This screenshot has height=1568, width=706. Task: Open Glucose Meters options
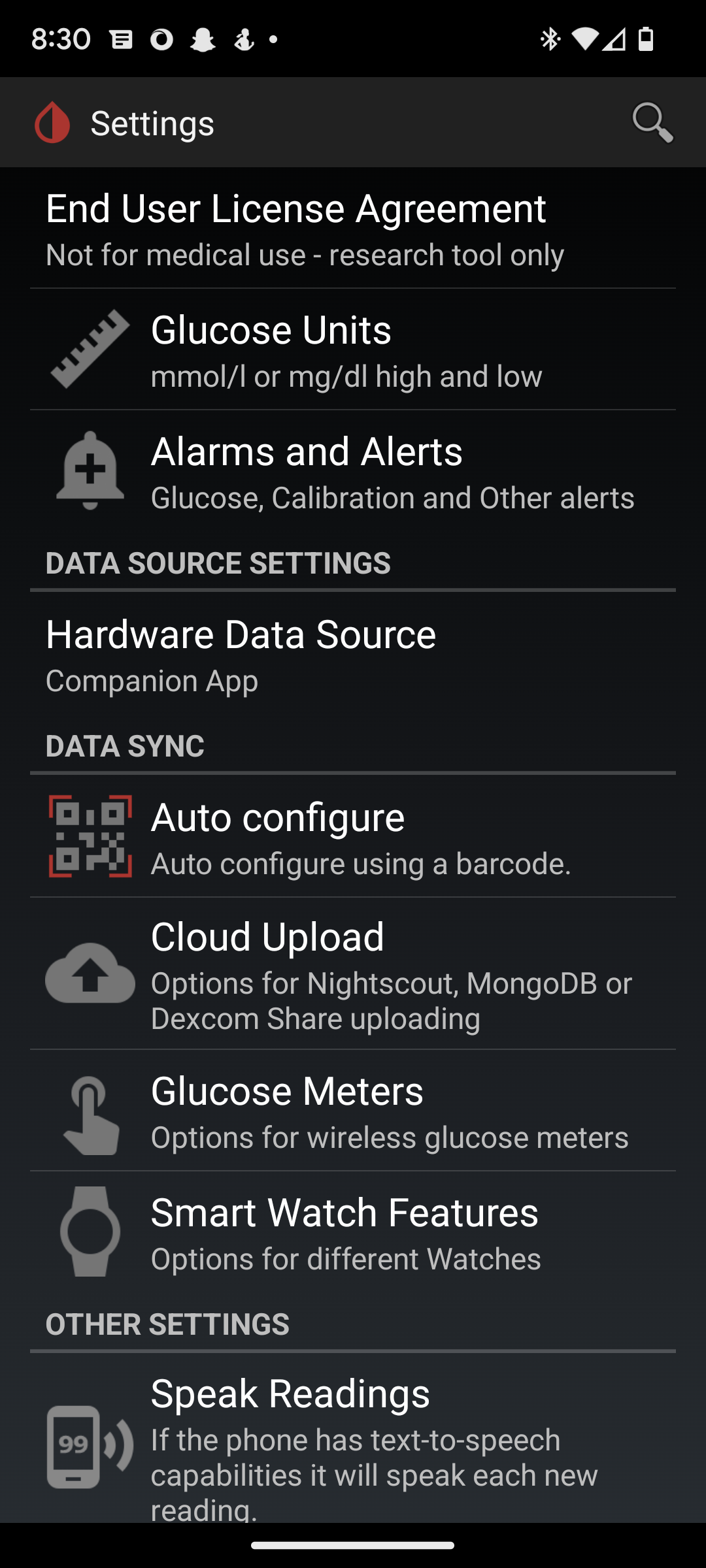click(x=353, y=1111)
